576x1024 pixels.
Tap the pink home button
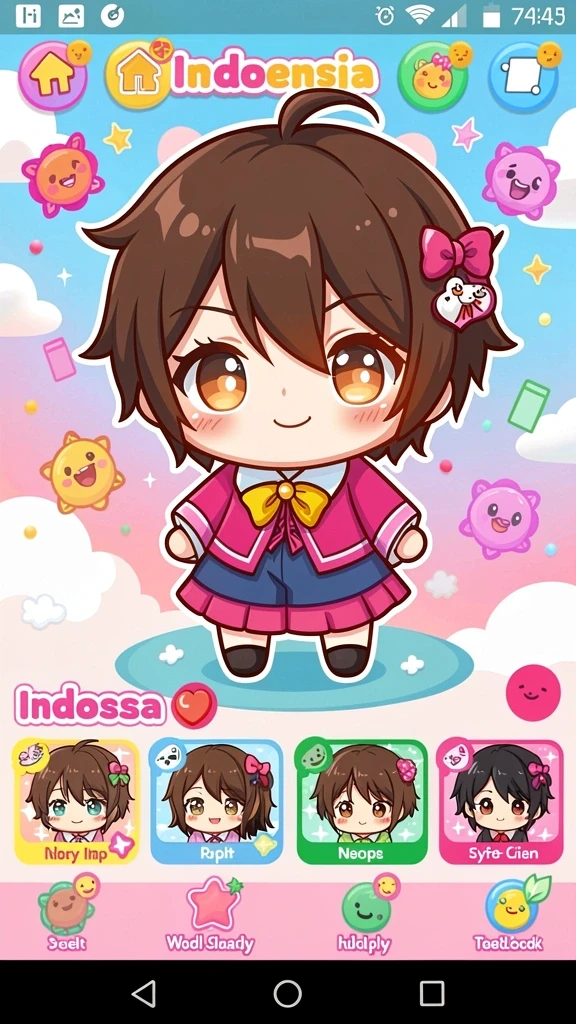[x=52, y=76]
